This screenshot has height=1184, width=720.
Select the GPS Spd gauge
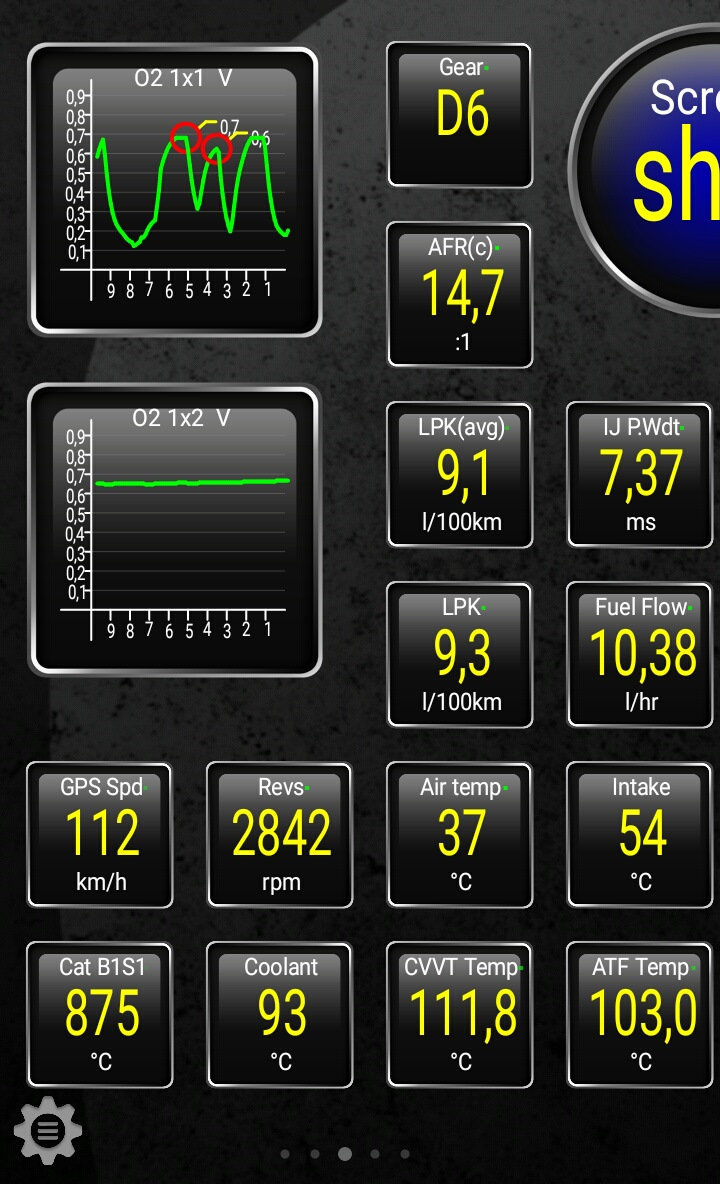tap(100, 834)
